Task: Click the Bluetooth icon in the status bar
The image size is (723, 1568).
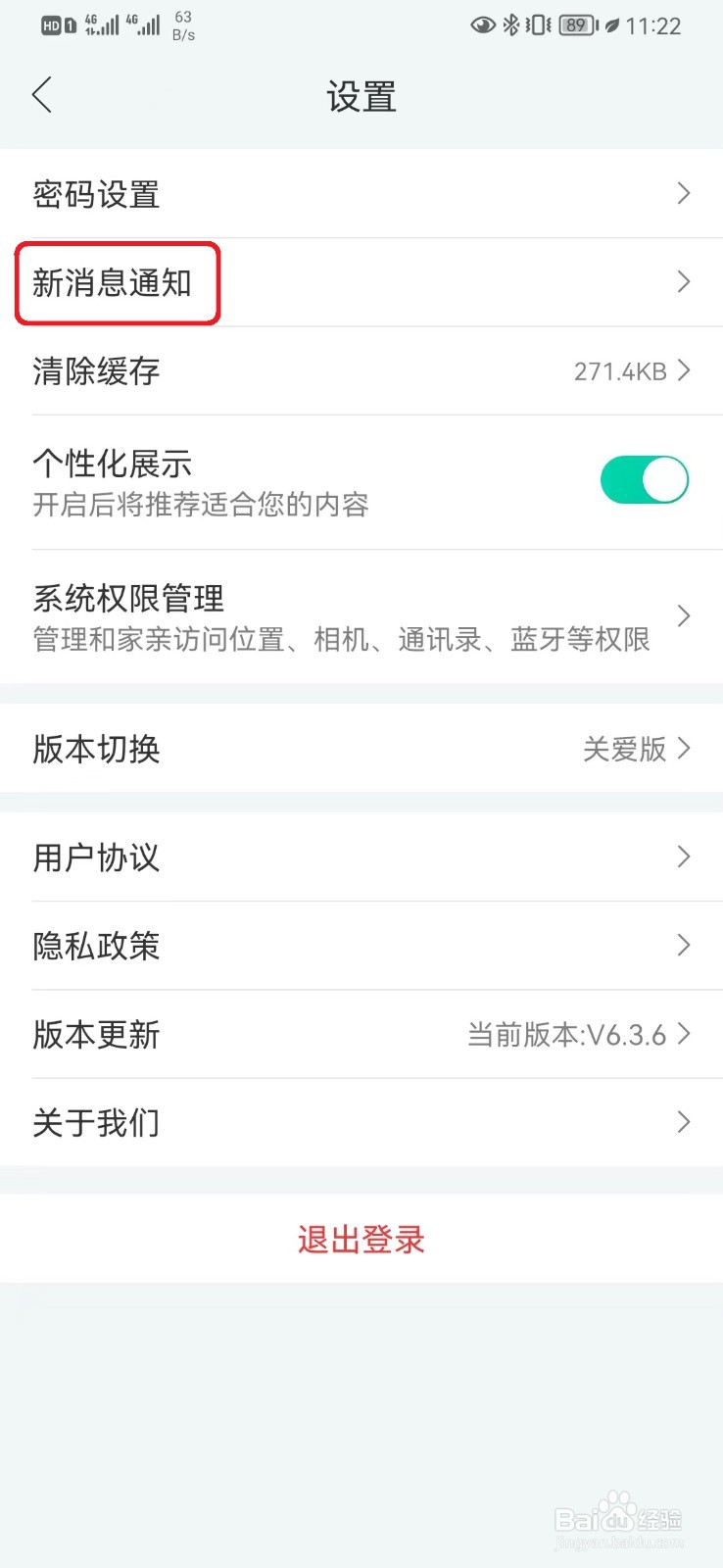Action: [510, 26]
